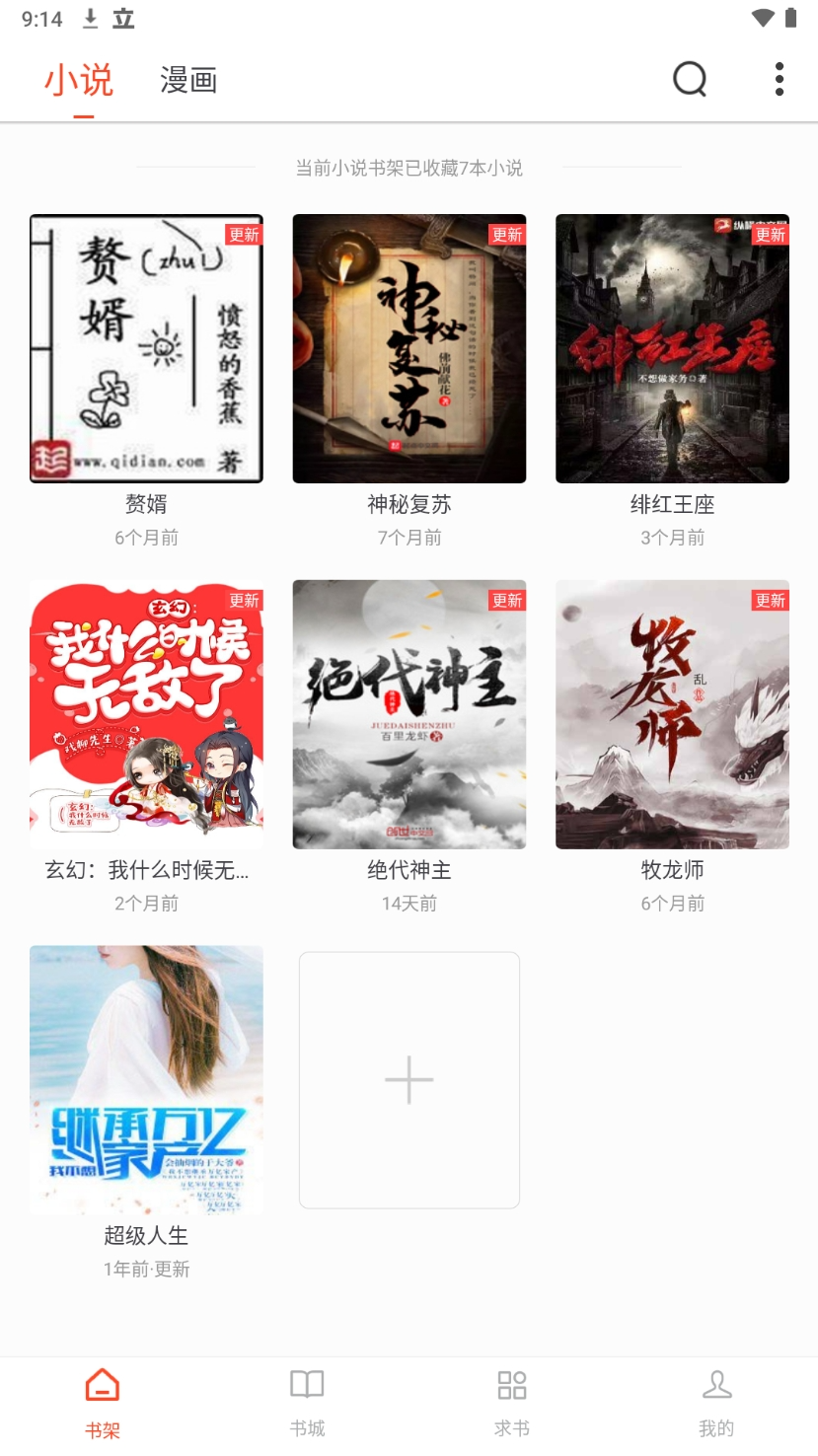Viewport: 818px width, 1456px height.
Task: Open the novel 赘婿
Action: click(x=146, y=349)
